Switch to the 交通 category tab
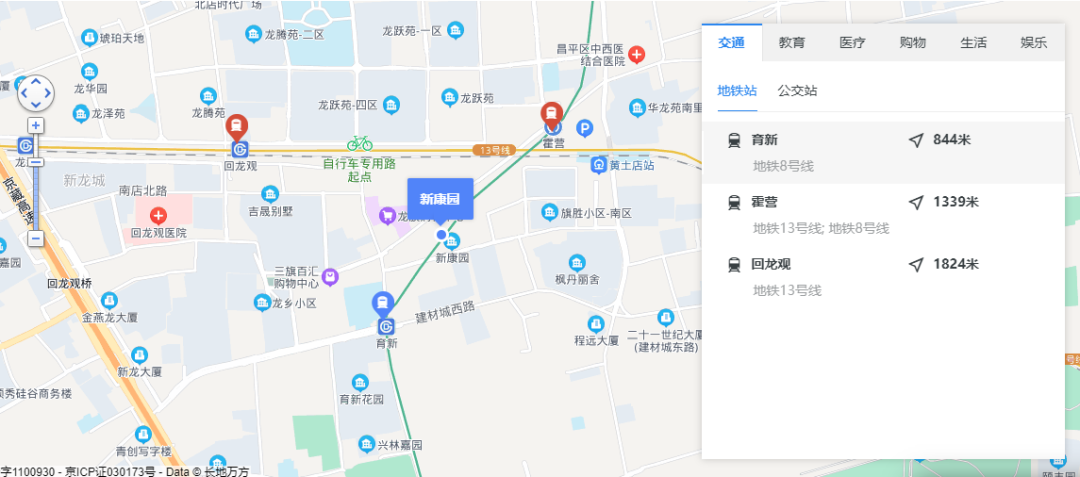Image resolution: width=1080 pixels, height=477 pixels. click(x=731, y=43)
